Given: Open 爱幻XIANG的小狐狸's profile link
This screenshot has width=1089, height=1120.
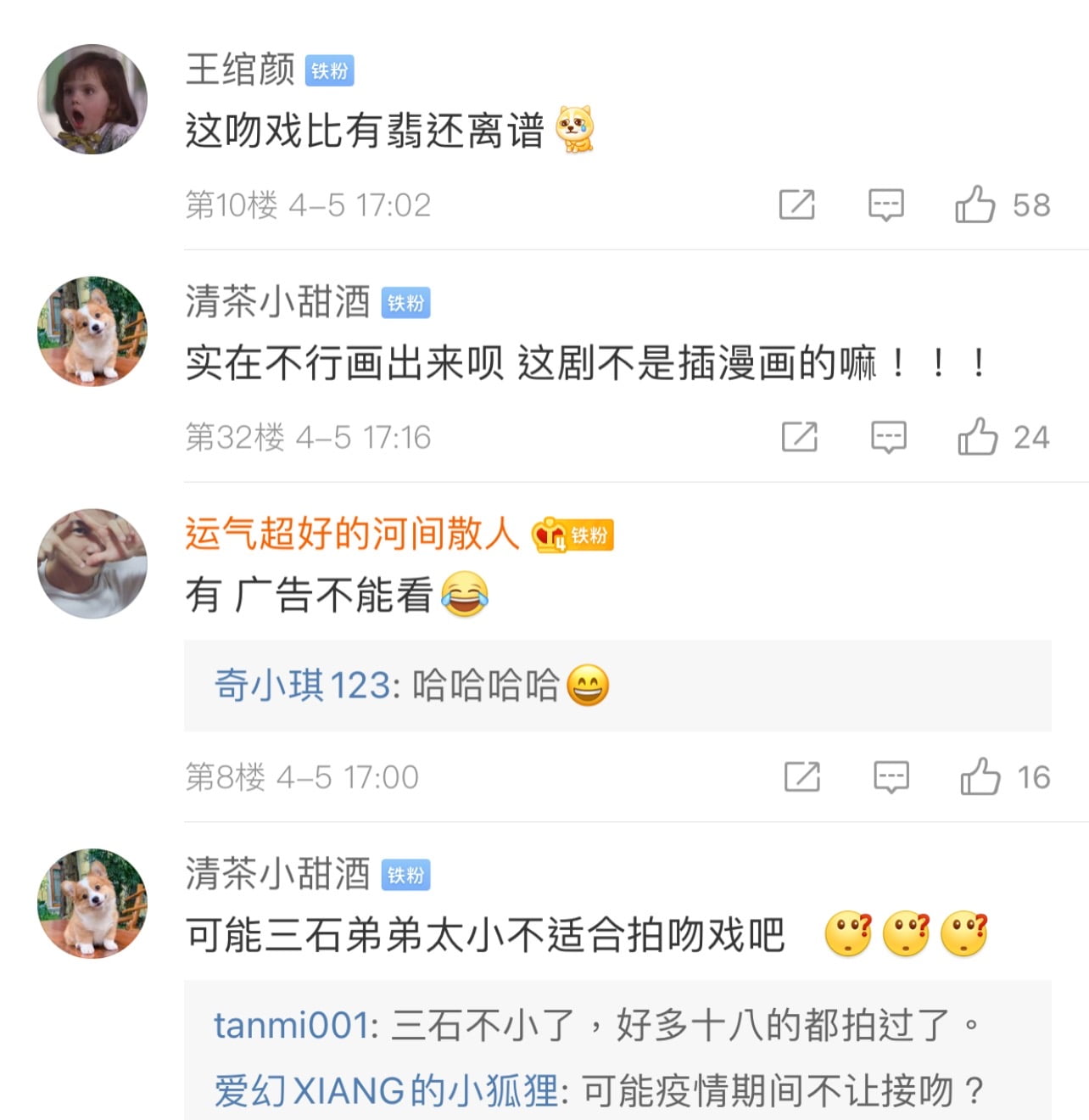Looking at the screenshot, I should coord(386,1090).
